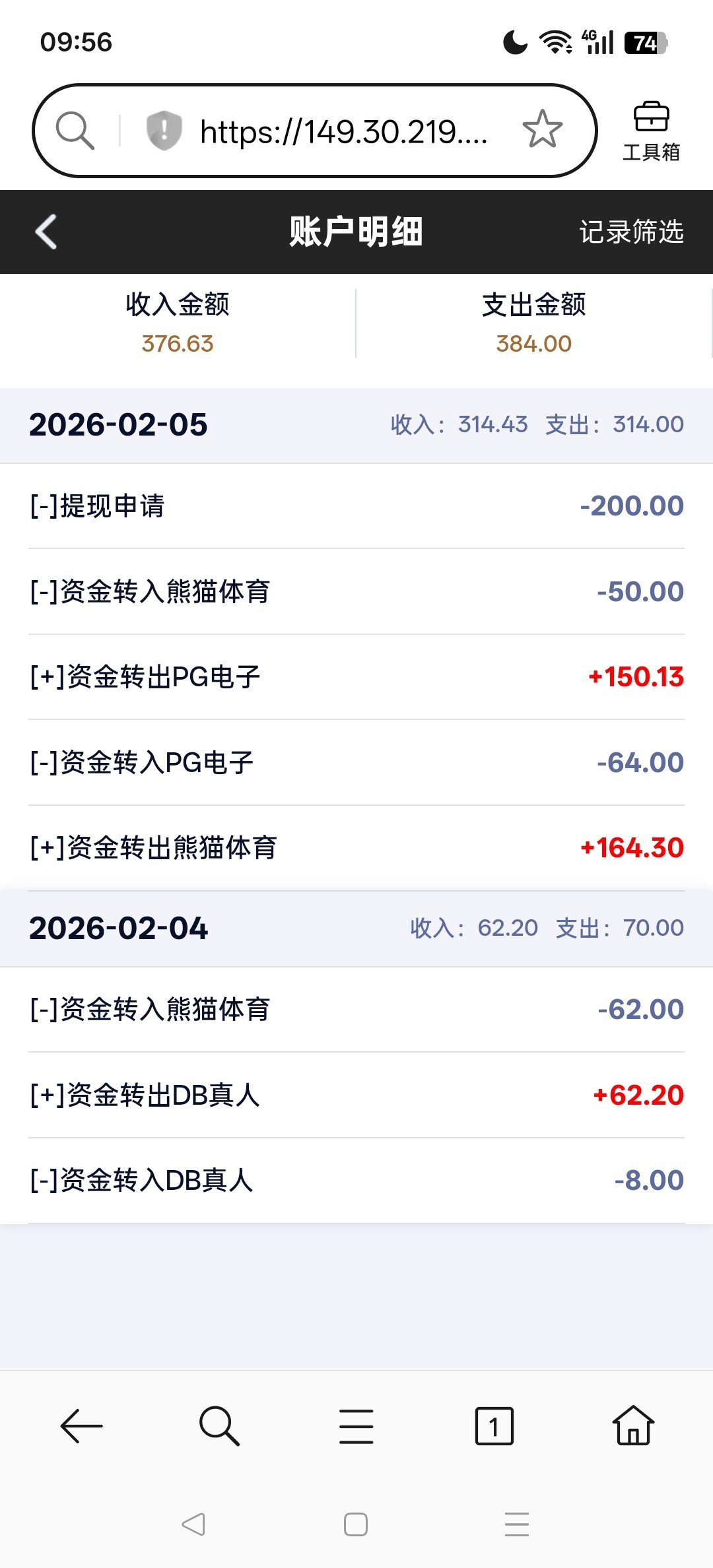Open the system recent apps view
The height and width of the screenshot is (1568, 713).
[x=517, y=1524]
